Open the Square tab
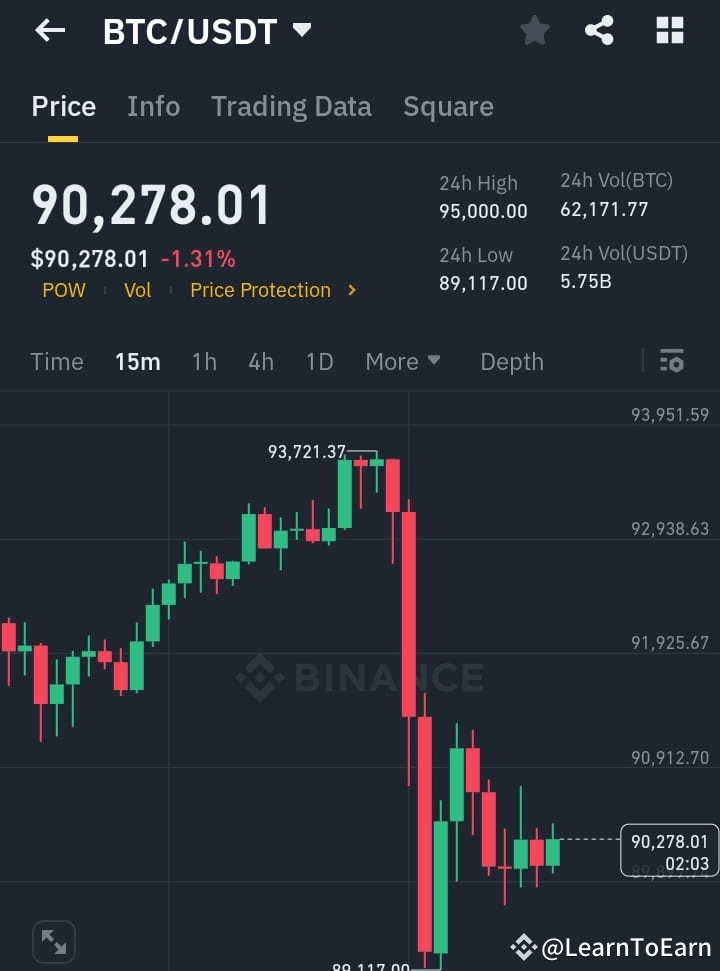This screenshot has width=720, height=971. pyautogui.click(x=448, y=106)
